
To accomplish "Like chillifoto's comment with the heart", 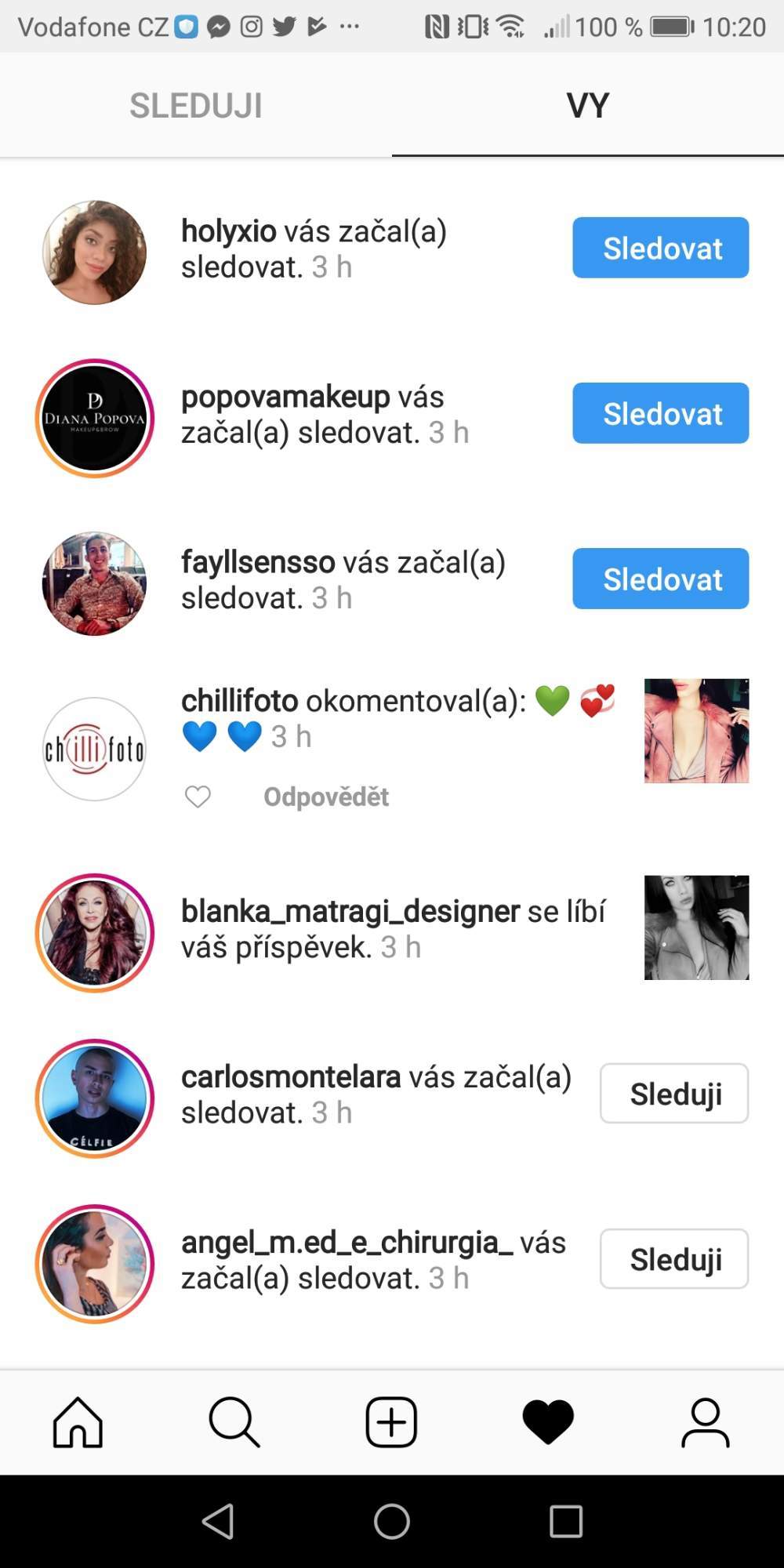I will [198, 797].
